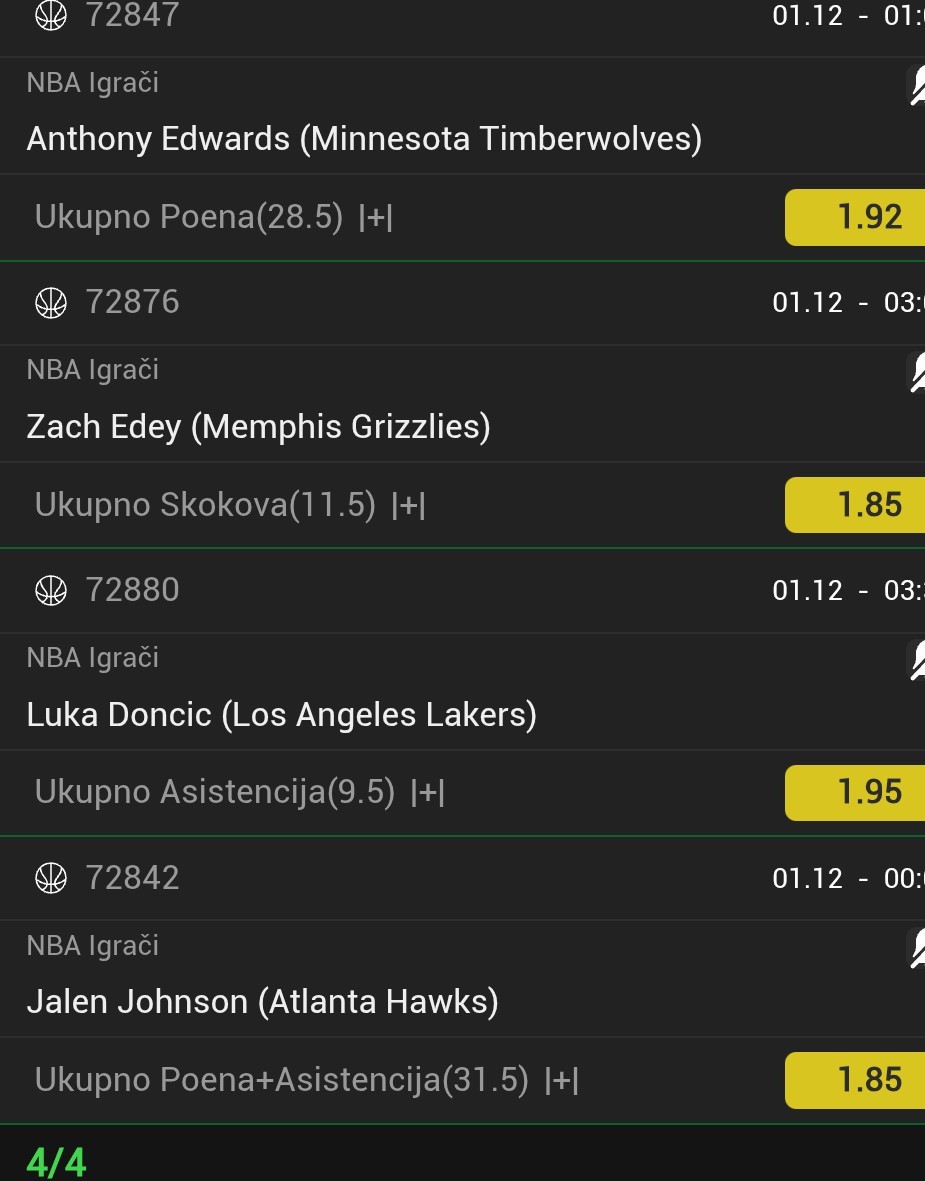Tap the 1.85 odds for Zach Edey

(856, 505)
